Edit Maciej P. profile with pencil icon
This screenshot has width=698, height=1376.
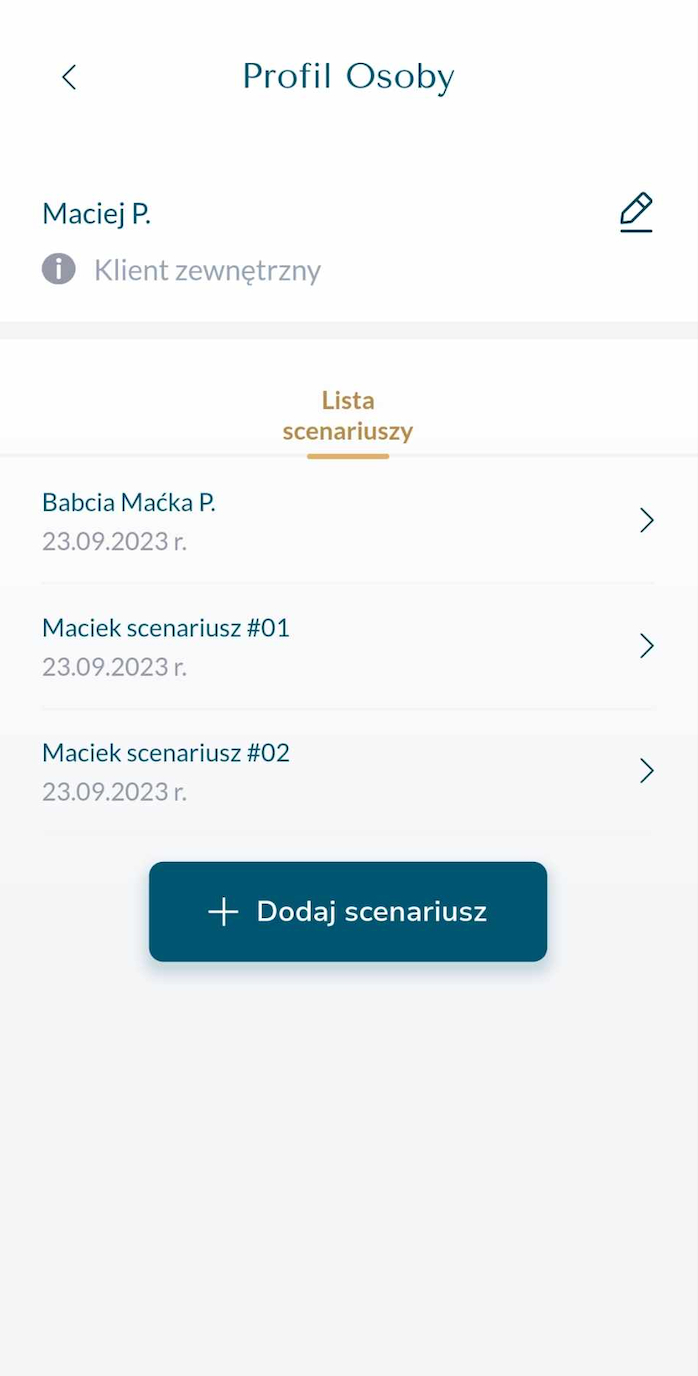pos(635,212)
